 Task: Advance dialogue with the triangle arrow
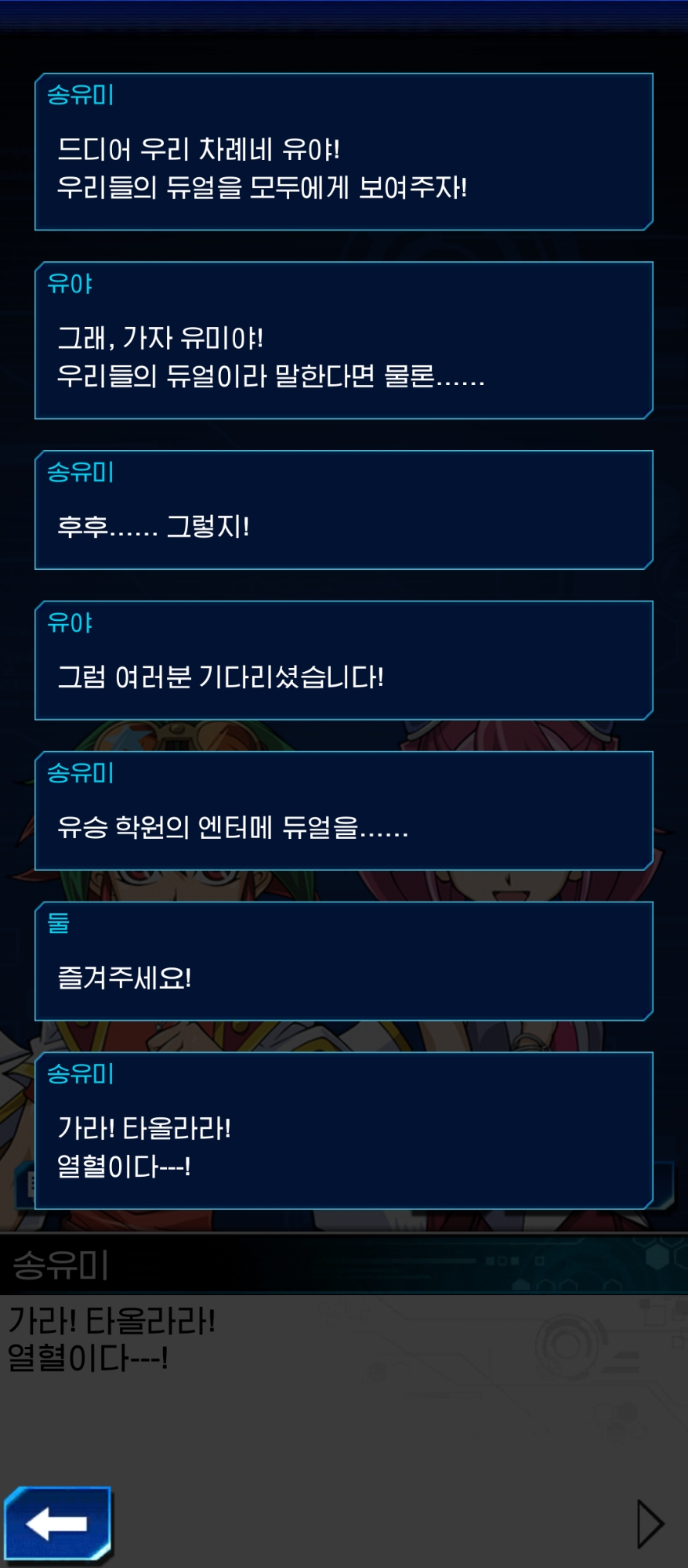click(x=650, y=1524)
